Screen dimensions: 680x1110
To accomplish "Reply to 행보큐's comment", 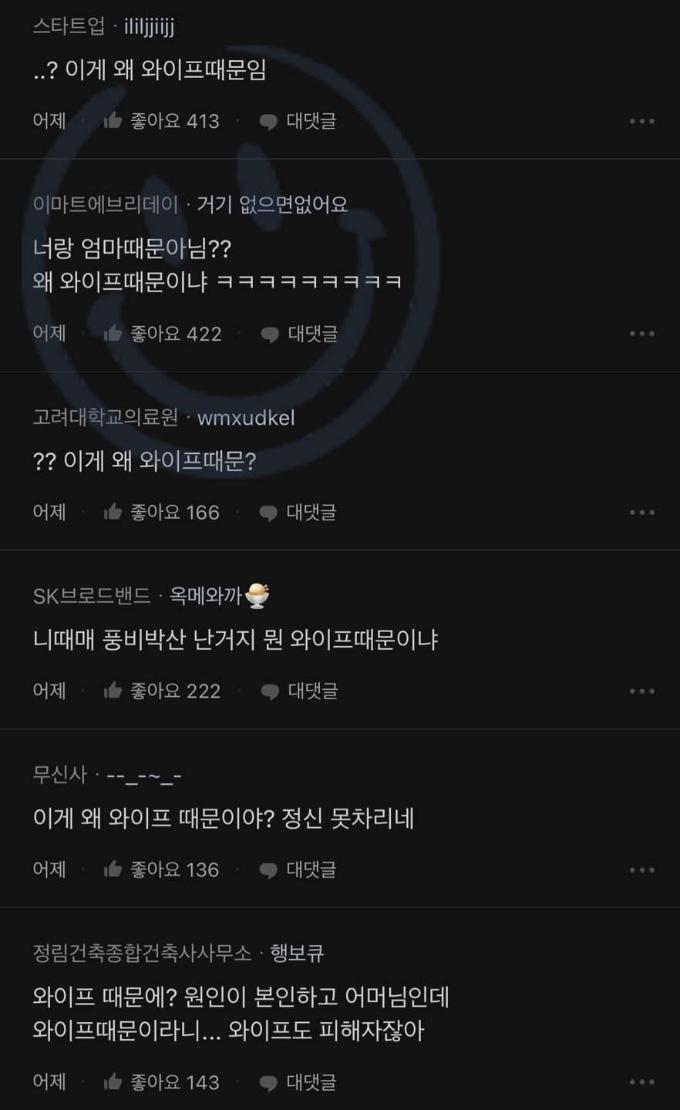I will [297, 1082].
